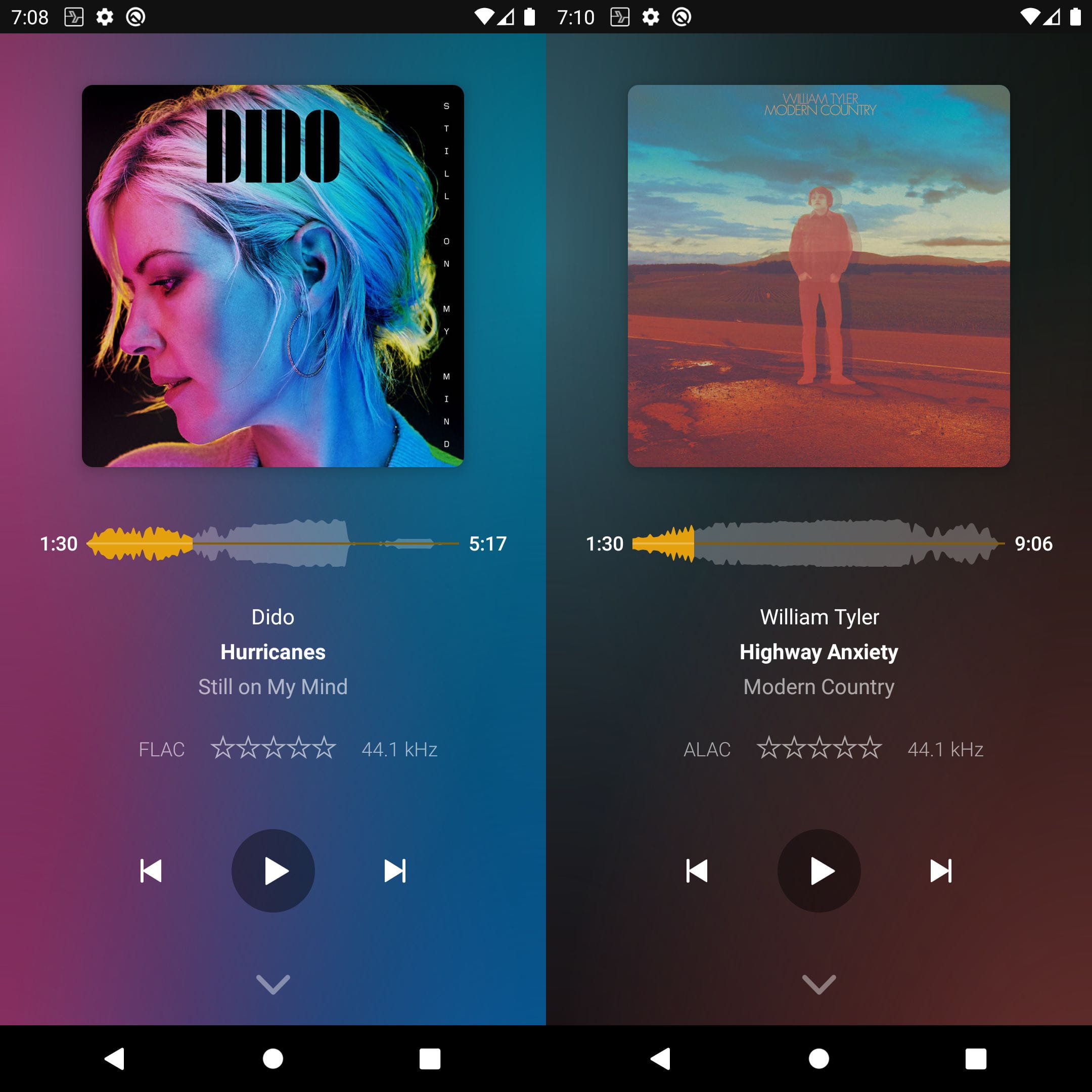The width and height of the screenshot is (1092, 1092).
Task: Seek within the Hurricanes waveform bar
Action: coord(272,543)
